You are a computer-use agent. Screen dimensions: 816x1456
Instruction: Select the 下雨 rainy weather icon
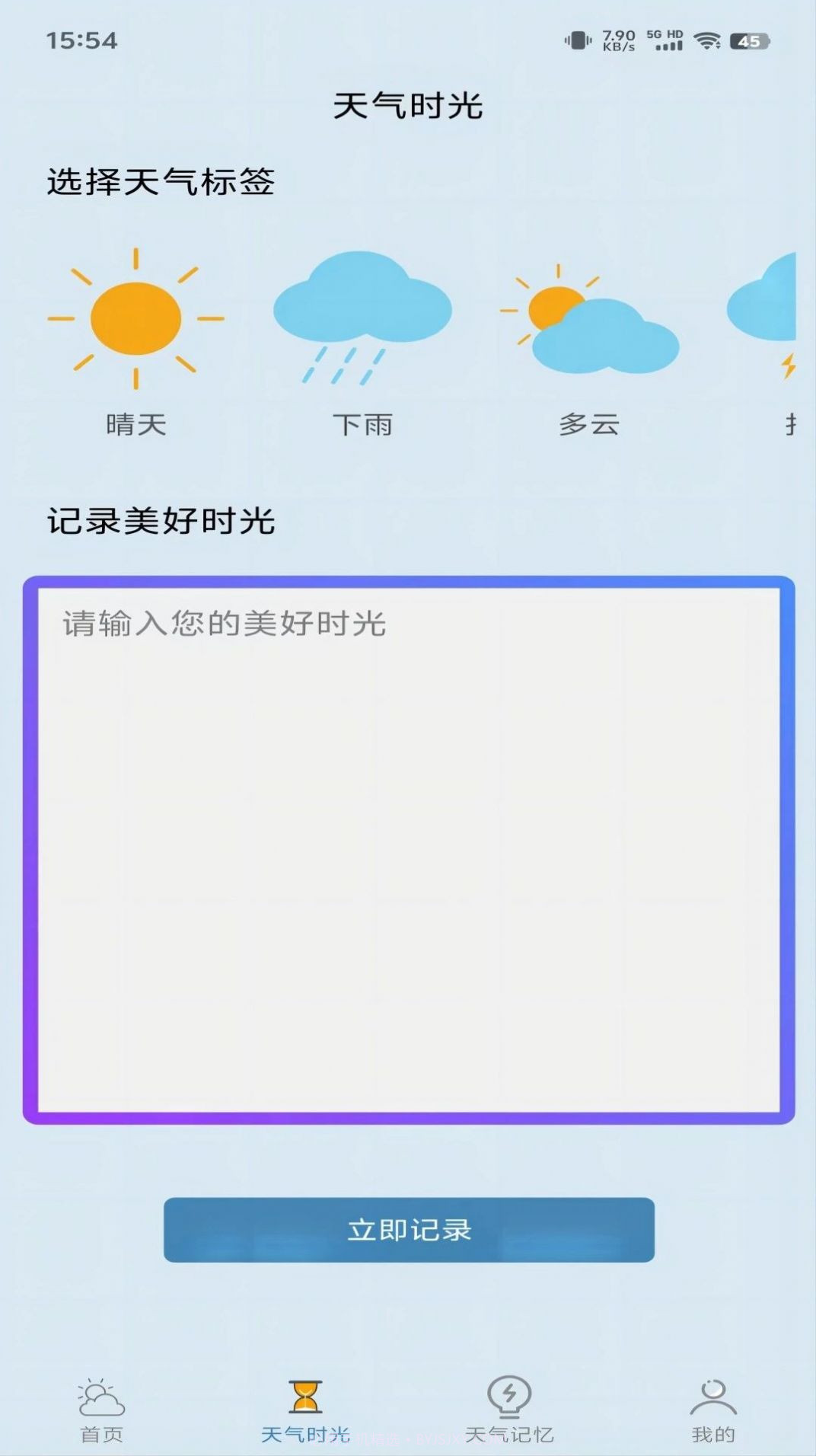[x=365, y=320]
